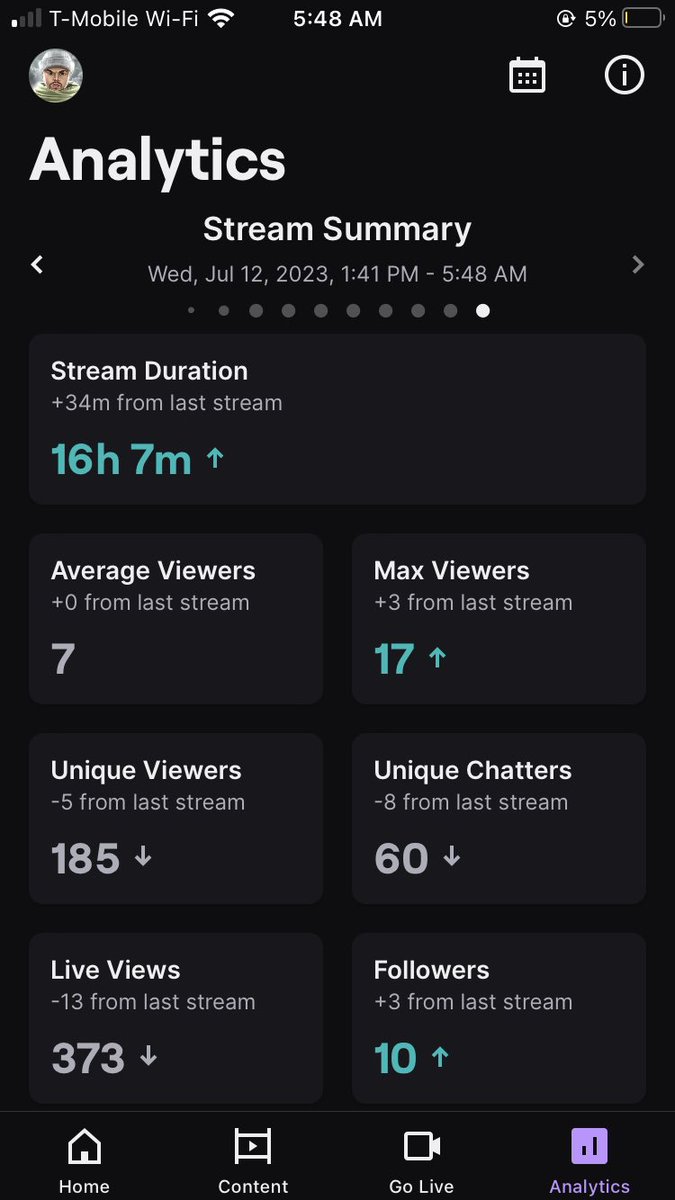The width and height of the screenshot is (675, 1200).
Task: Switch to the Home tab
Action: click(x=84, y=1160)
